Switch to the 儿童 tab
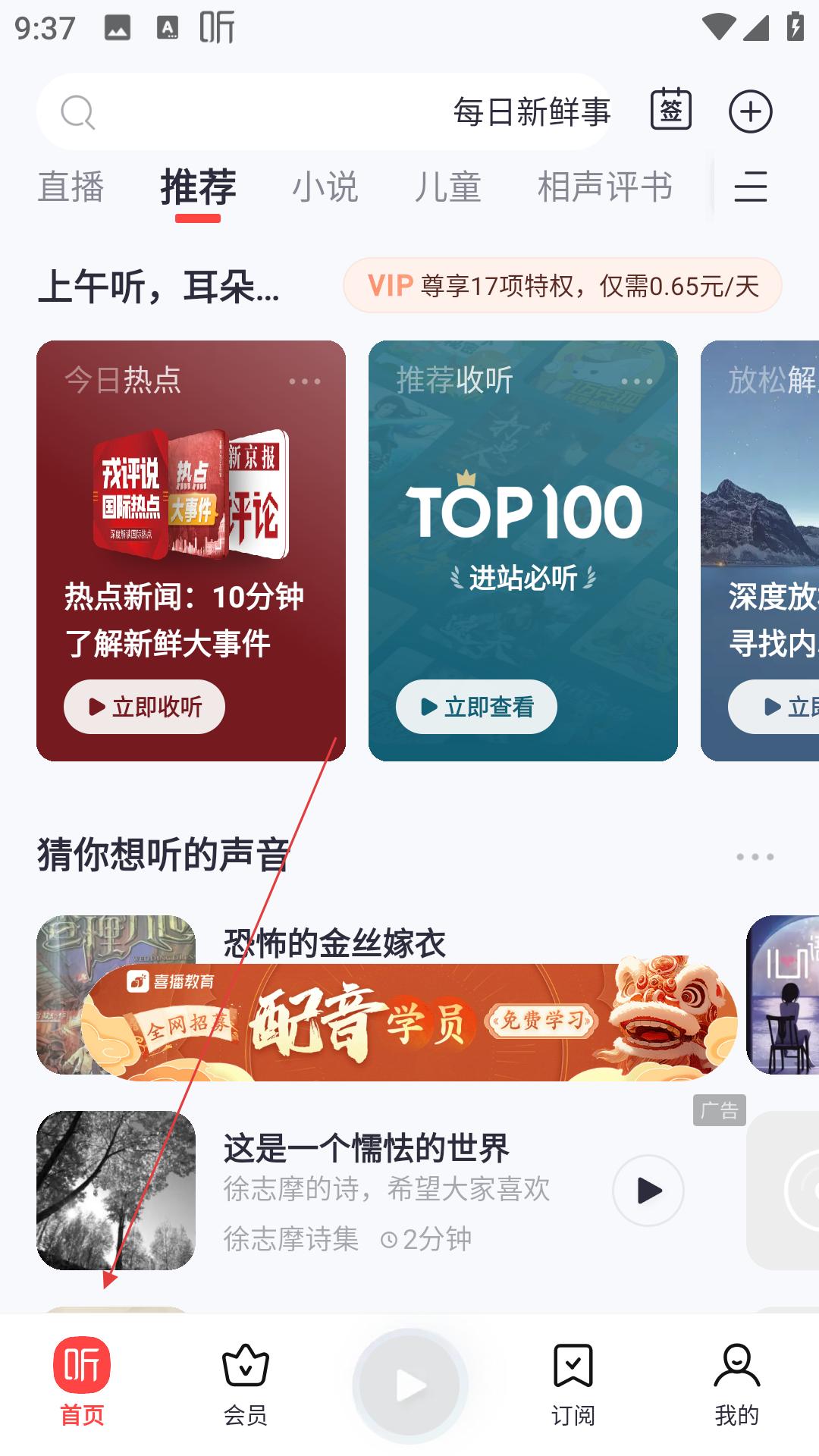The image size is (819, 1456). (x=447, y=187)
